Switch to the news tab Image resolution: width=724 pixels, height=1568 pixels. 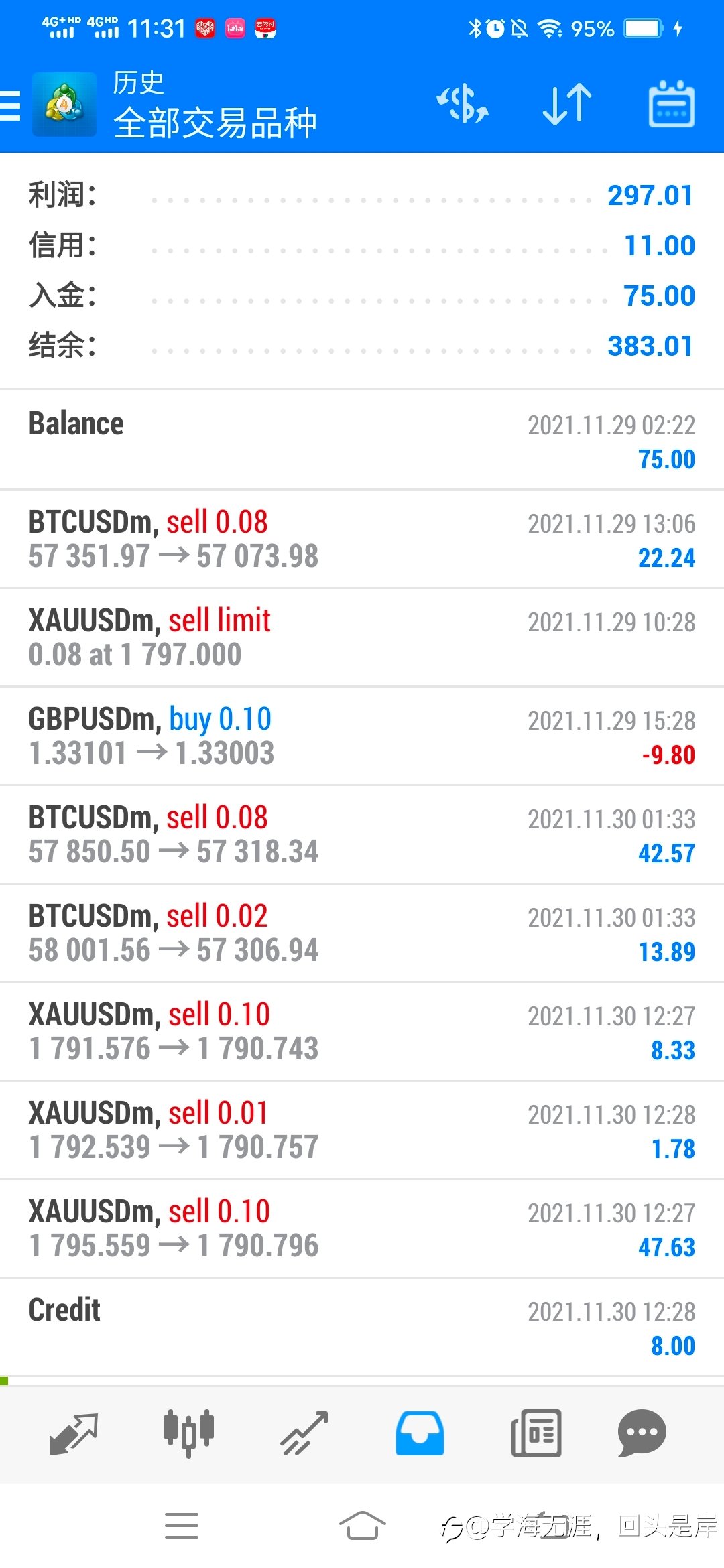point(536,1433)
